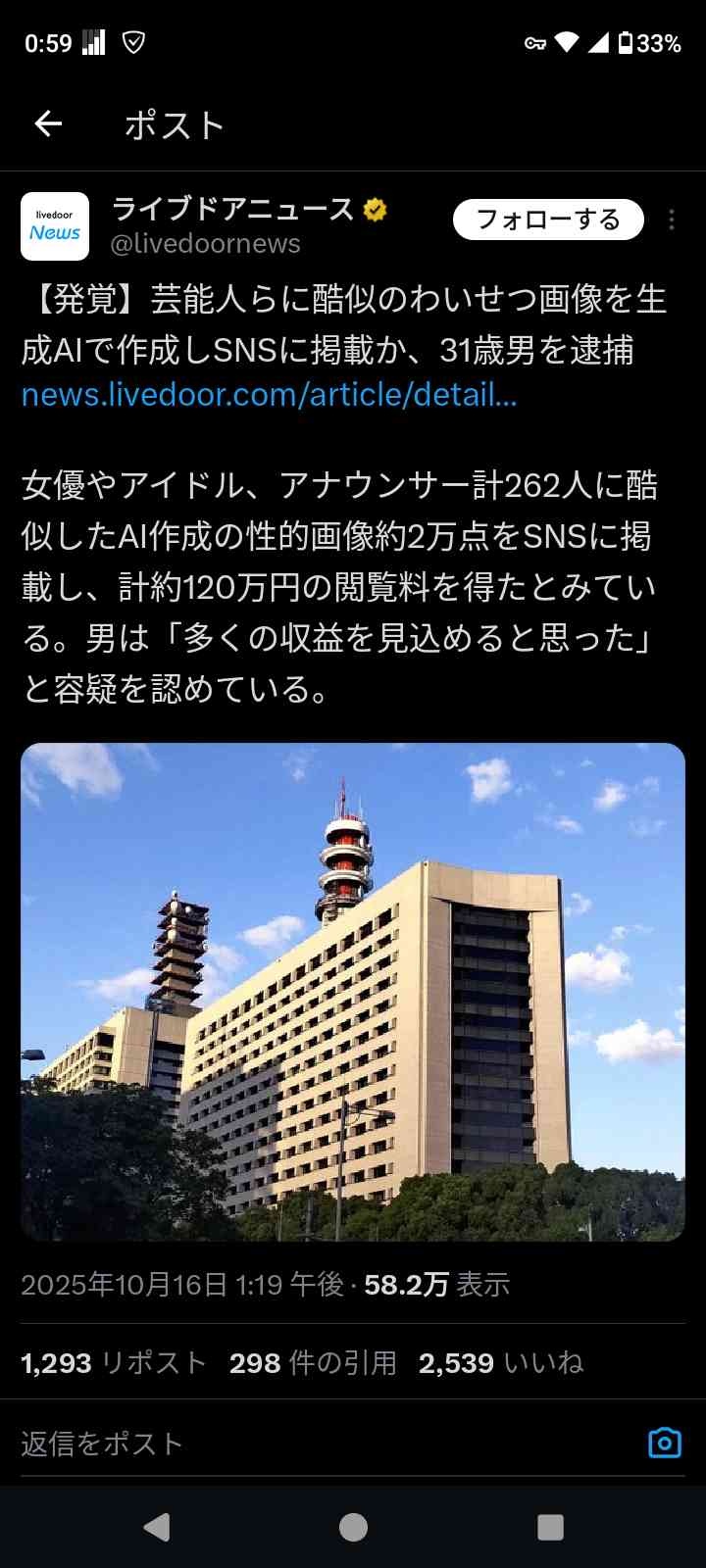Show the 298 件の引用 quotes
The height and width of the screenshot is (1568, 706).
(x=313, y=1363)
